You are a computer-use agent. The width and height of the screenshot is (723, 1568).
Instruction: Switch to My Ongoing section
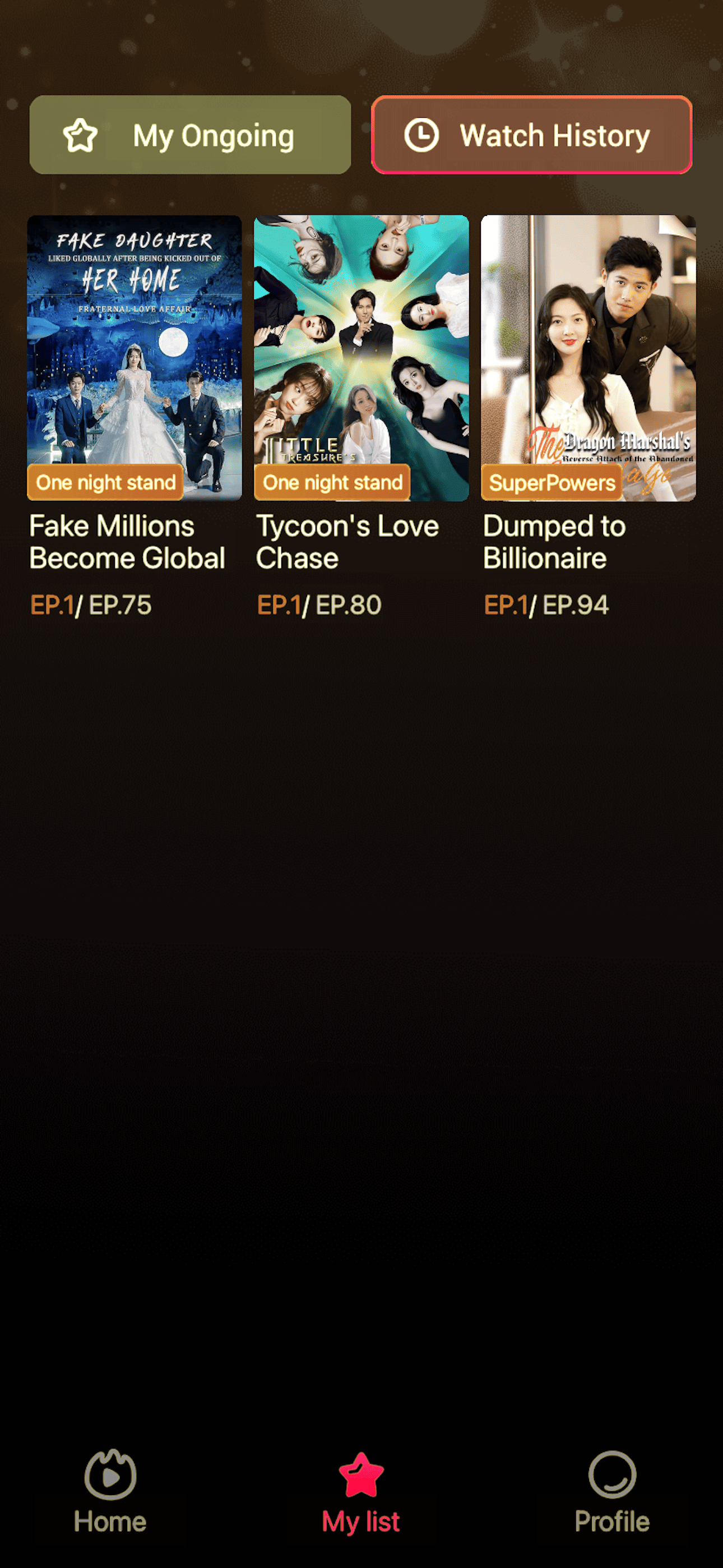(190, 135)
